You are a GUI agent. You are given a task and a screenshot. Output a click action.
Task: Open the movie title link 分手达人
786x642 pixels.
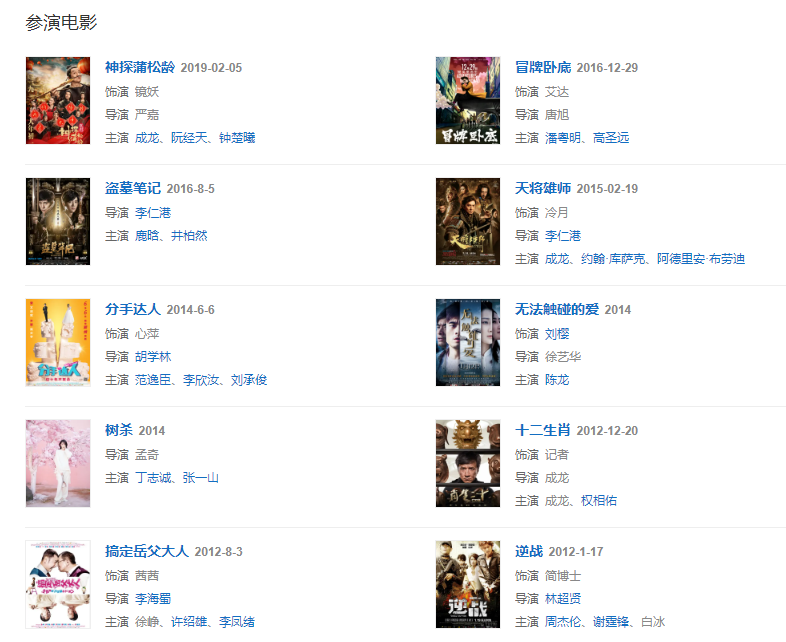133,310
